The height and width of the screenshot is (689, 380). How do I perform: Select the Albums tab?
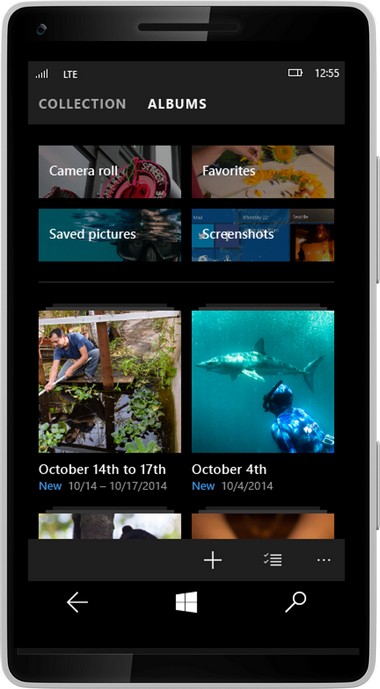[x=177, y=104]
